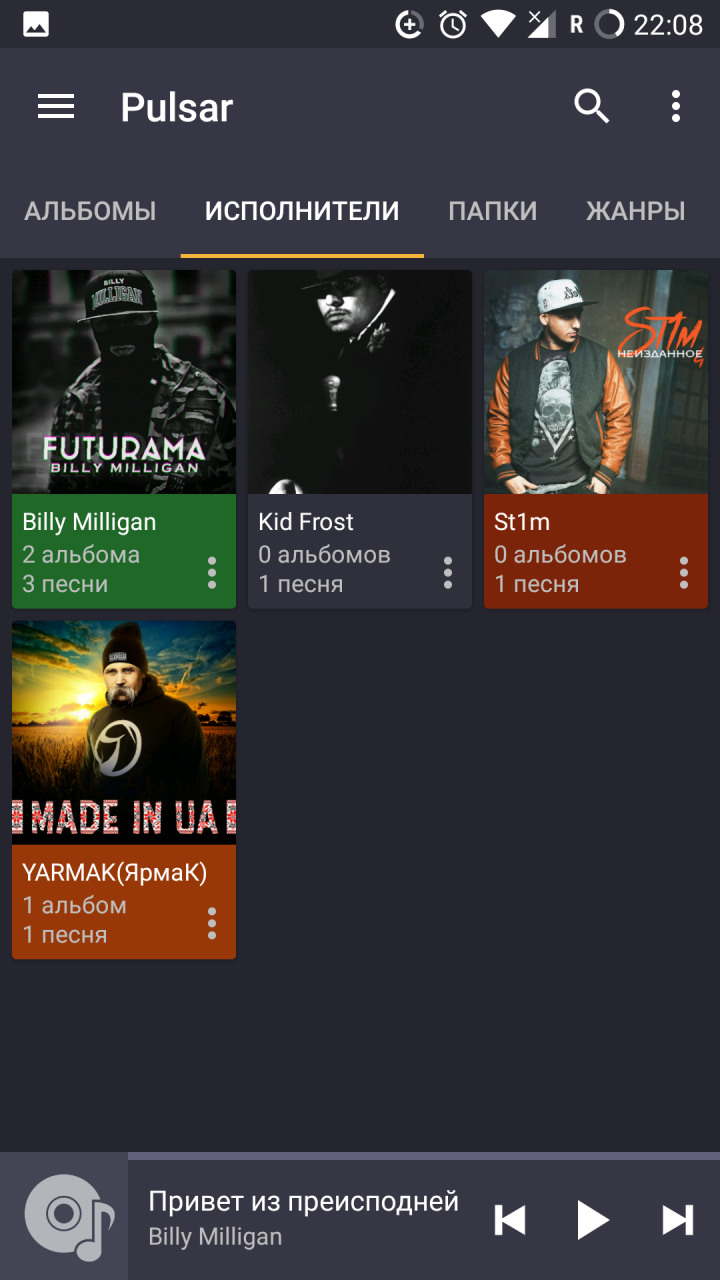Viewport: 720px width, 1280px height.
Task: Open more options for Billy Milligan card
Action: [212, 572]
